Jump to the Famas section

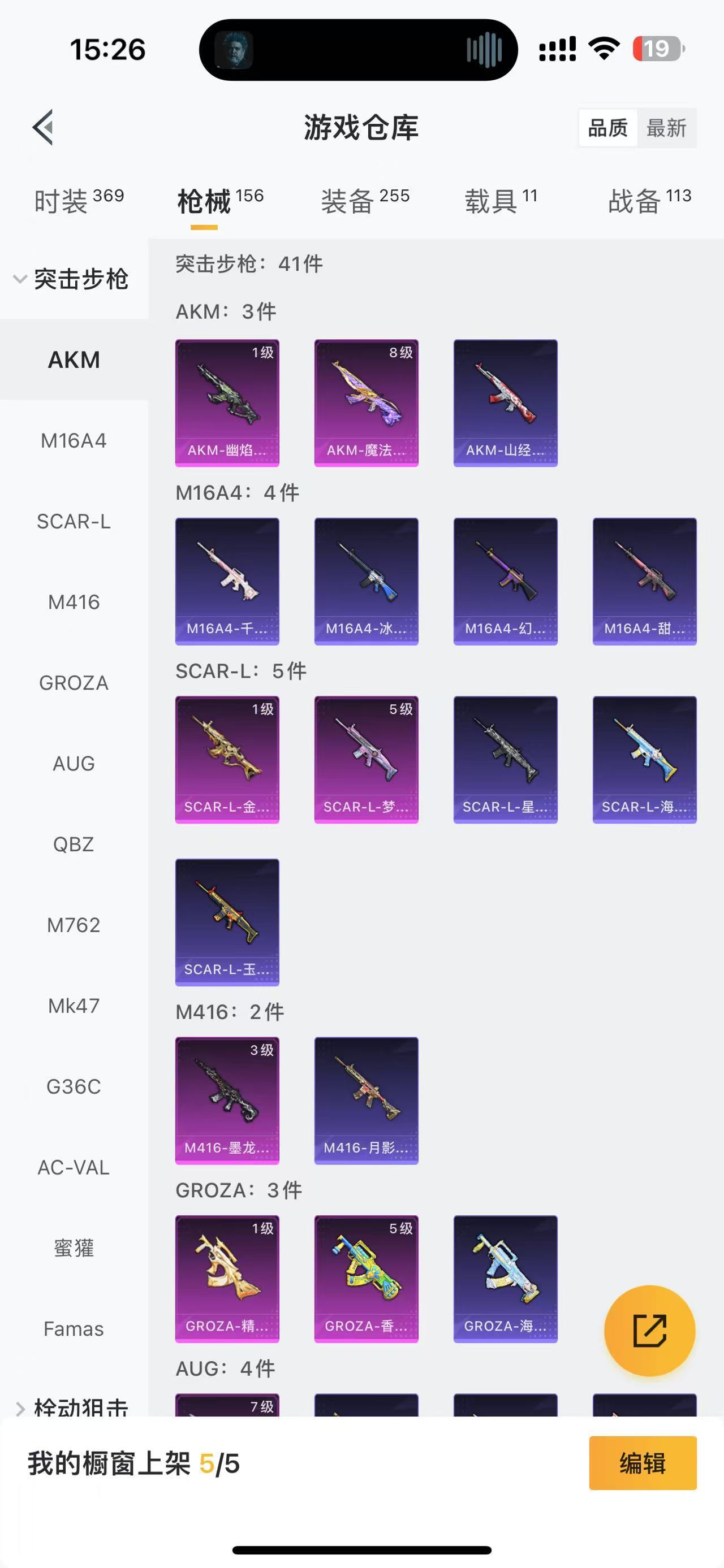click(x=74, y=1328)
